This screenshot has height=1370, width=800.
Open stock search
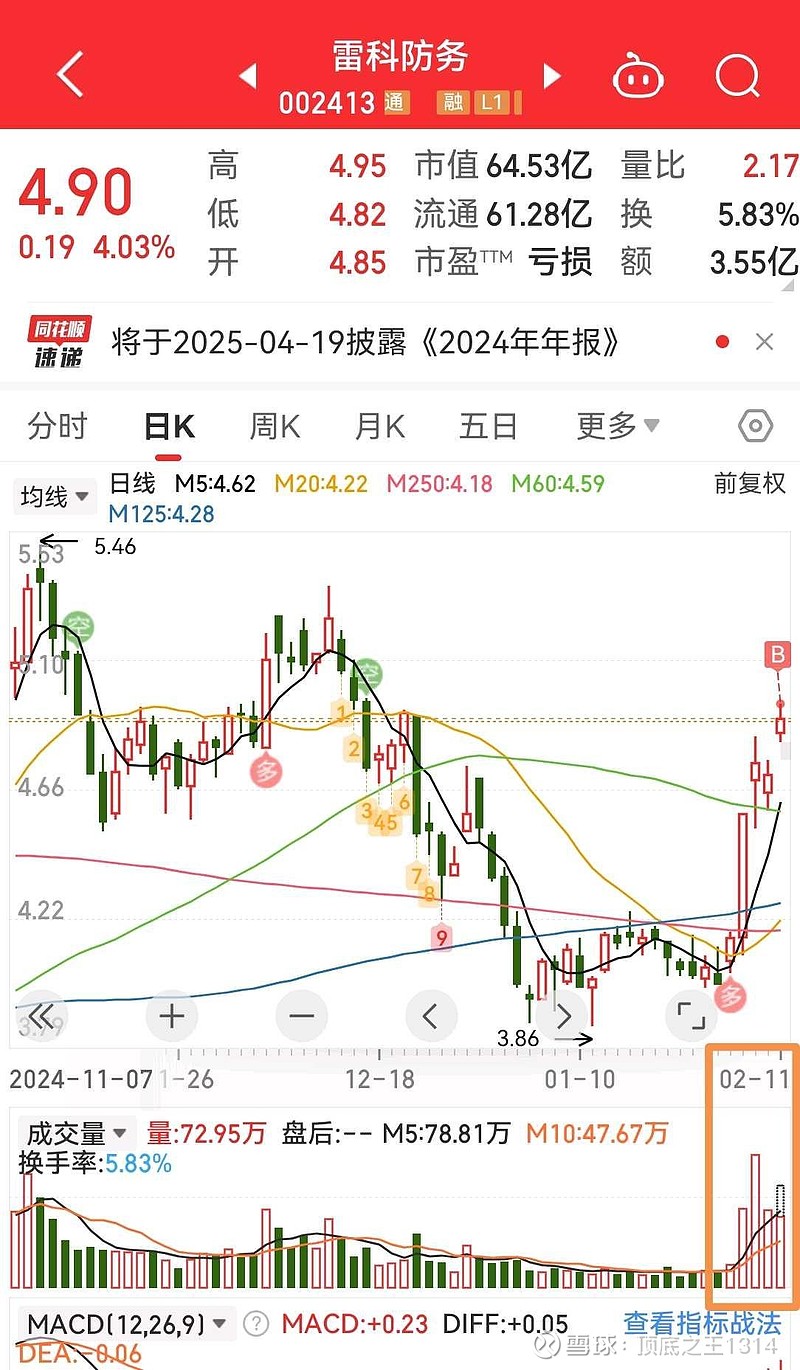(x=738, y=75)
